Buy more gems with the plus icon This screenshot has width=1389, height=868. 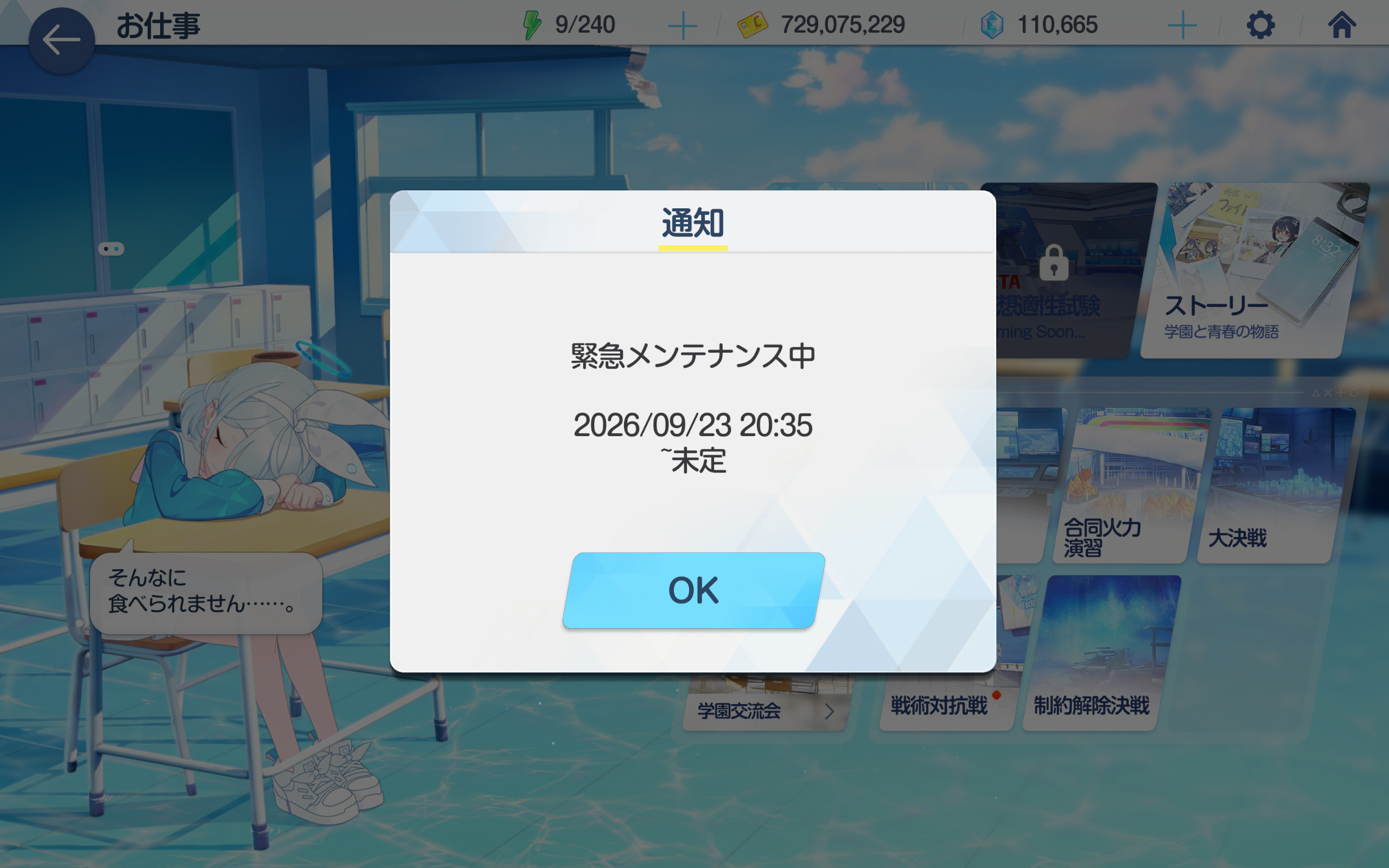(x=1182, y=26)
